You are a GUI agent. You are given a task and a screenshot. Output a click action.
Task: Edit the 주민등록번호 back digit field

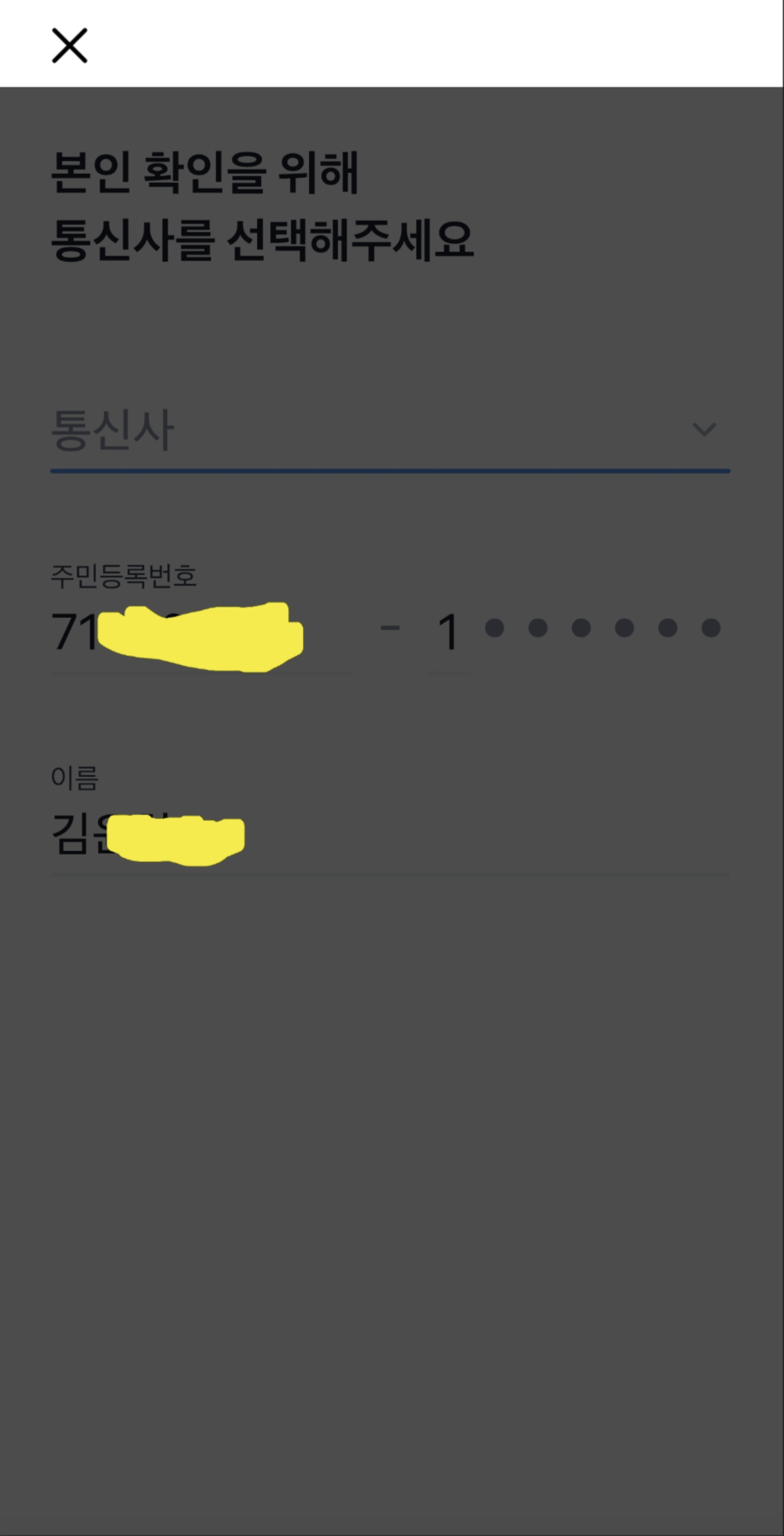(x=449, y=634)
